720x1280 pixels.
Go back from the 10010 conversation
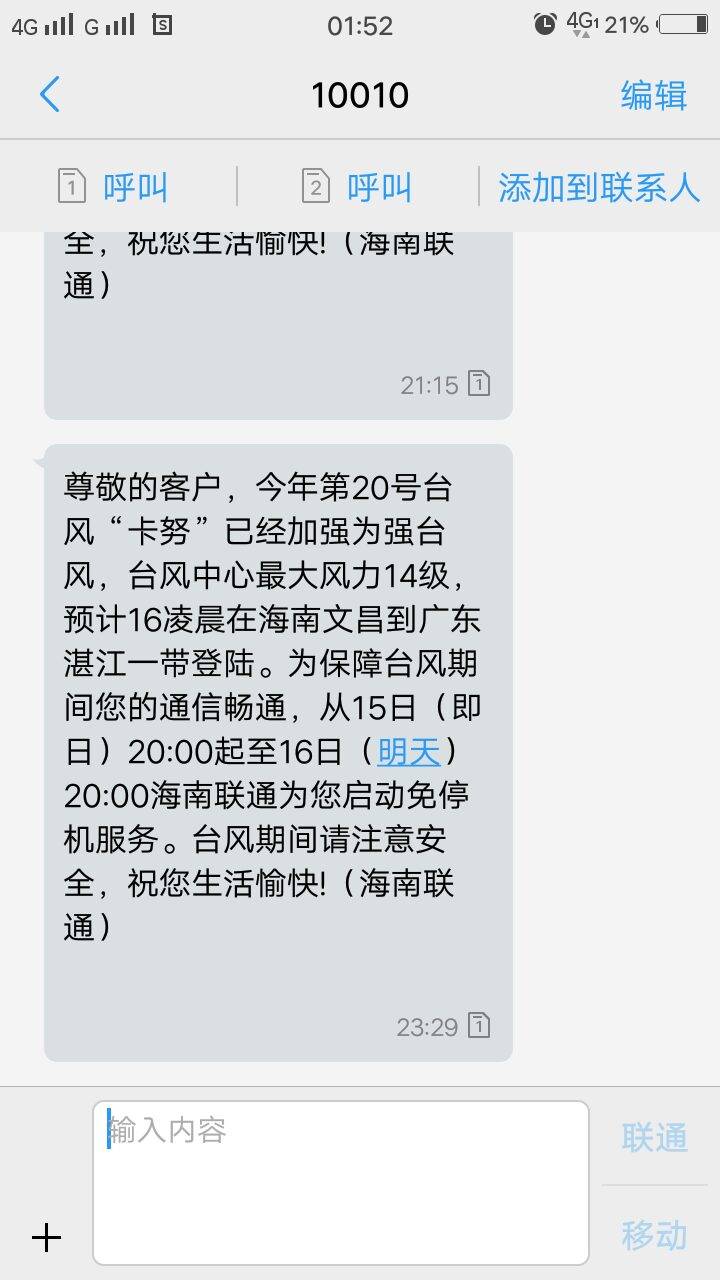[50, 95]
